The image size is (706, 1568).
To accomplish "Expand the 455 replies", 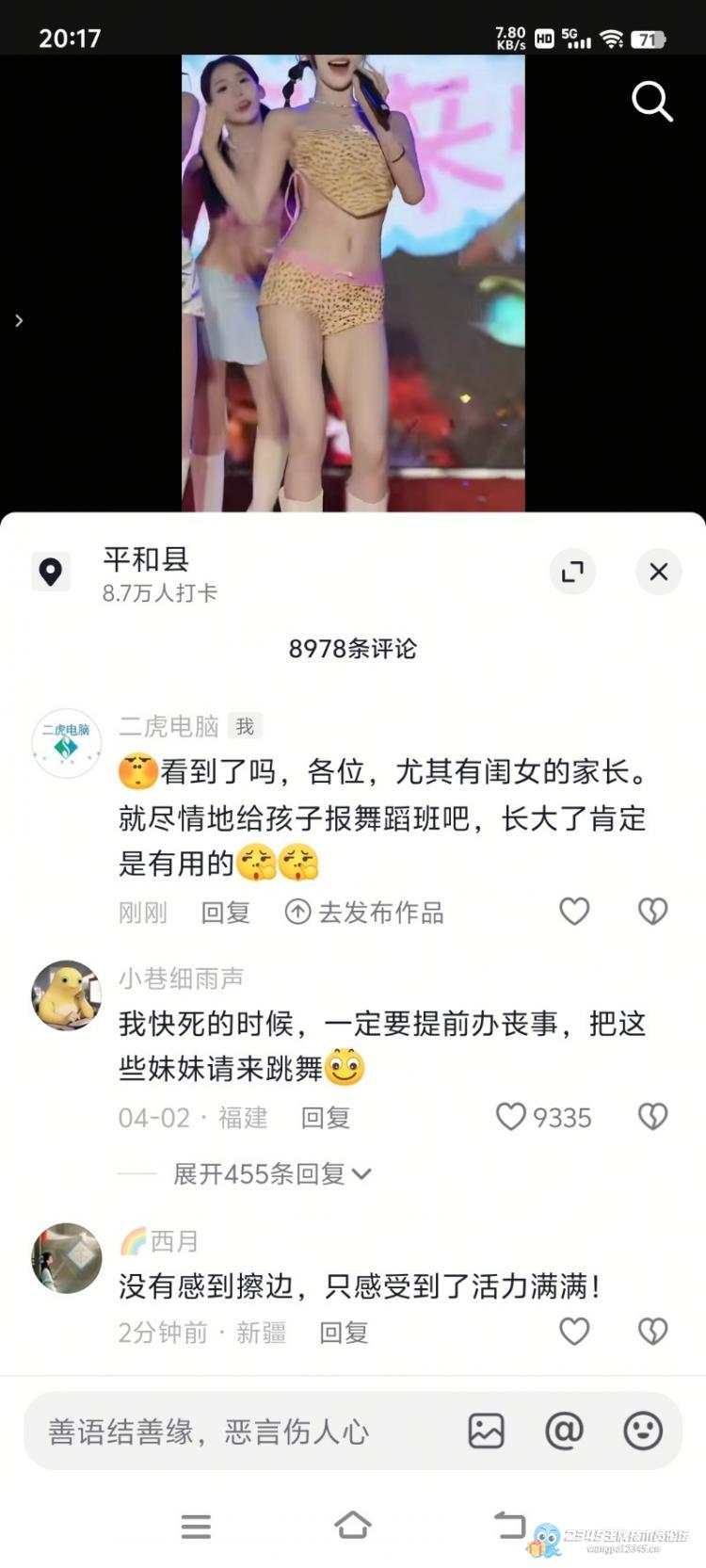I will 272,1173.
